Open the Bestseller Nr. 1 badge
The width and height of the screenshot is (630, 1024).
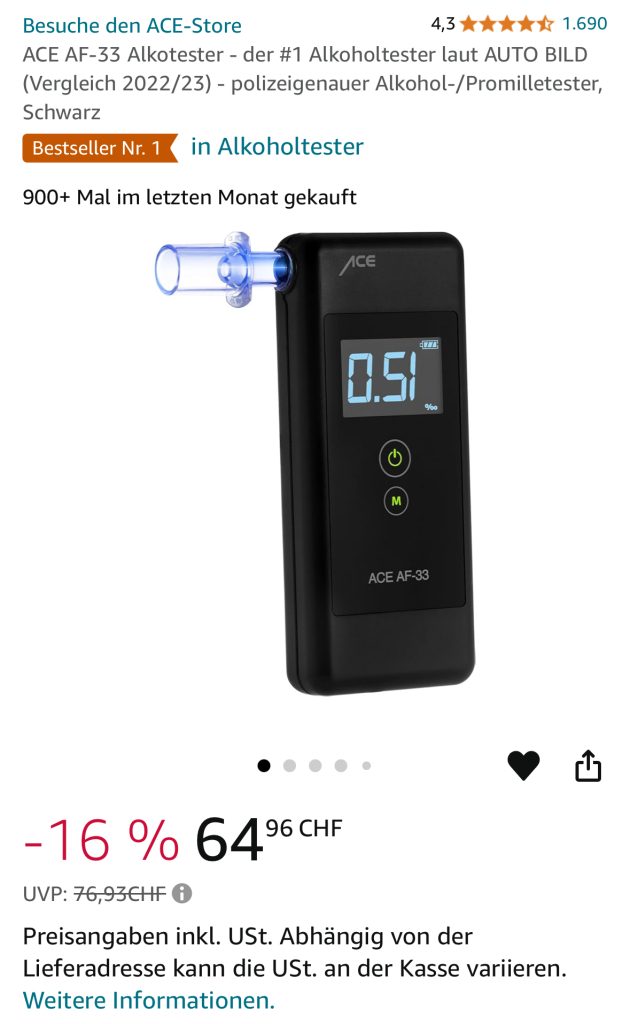(x=97, y=148)
